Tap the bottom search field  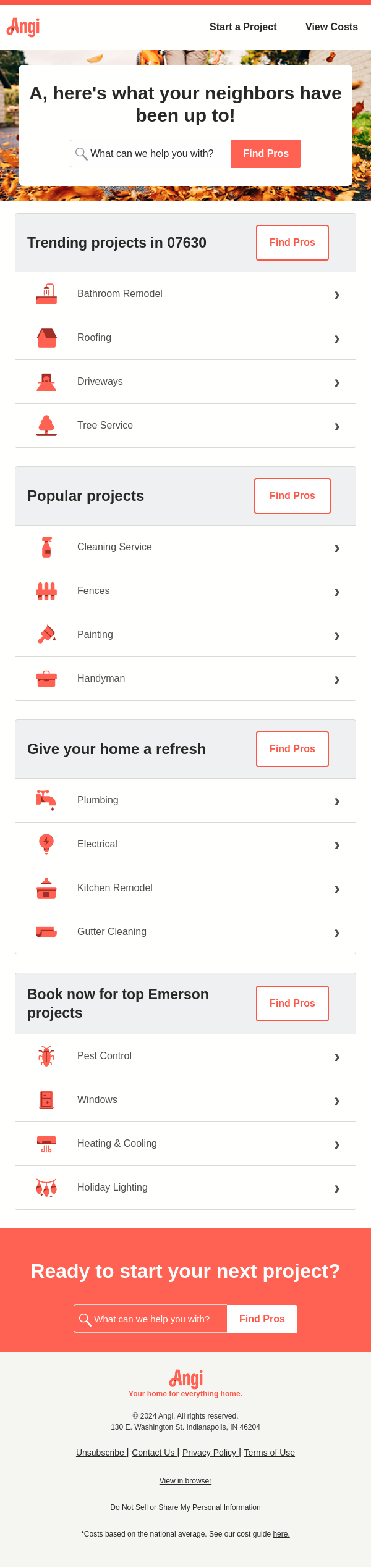(x=151, y=1319)
